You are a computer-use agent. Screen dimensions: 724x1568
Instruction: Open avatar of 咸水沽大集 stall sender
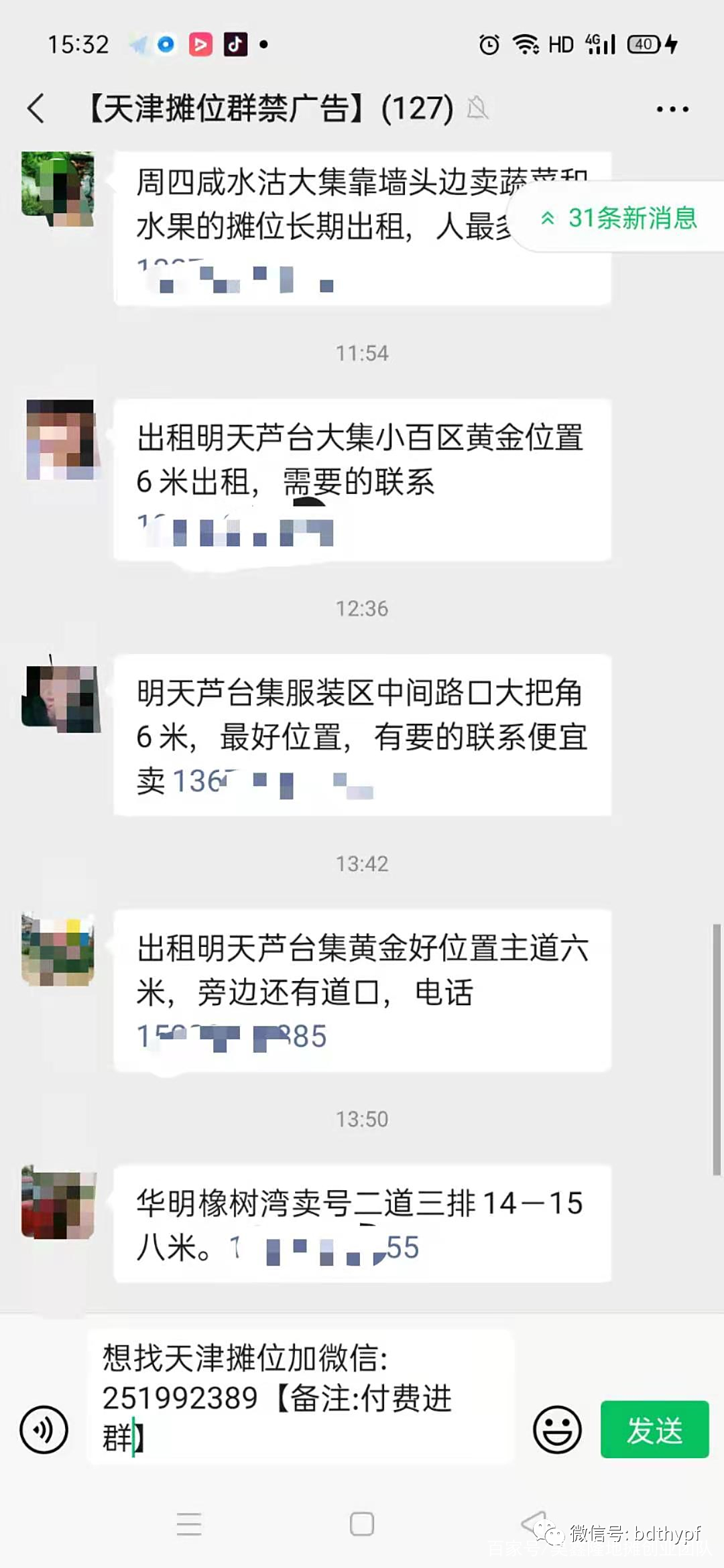tap(58, 188)
